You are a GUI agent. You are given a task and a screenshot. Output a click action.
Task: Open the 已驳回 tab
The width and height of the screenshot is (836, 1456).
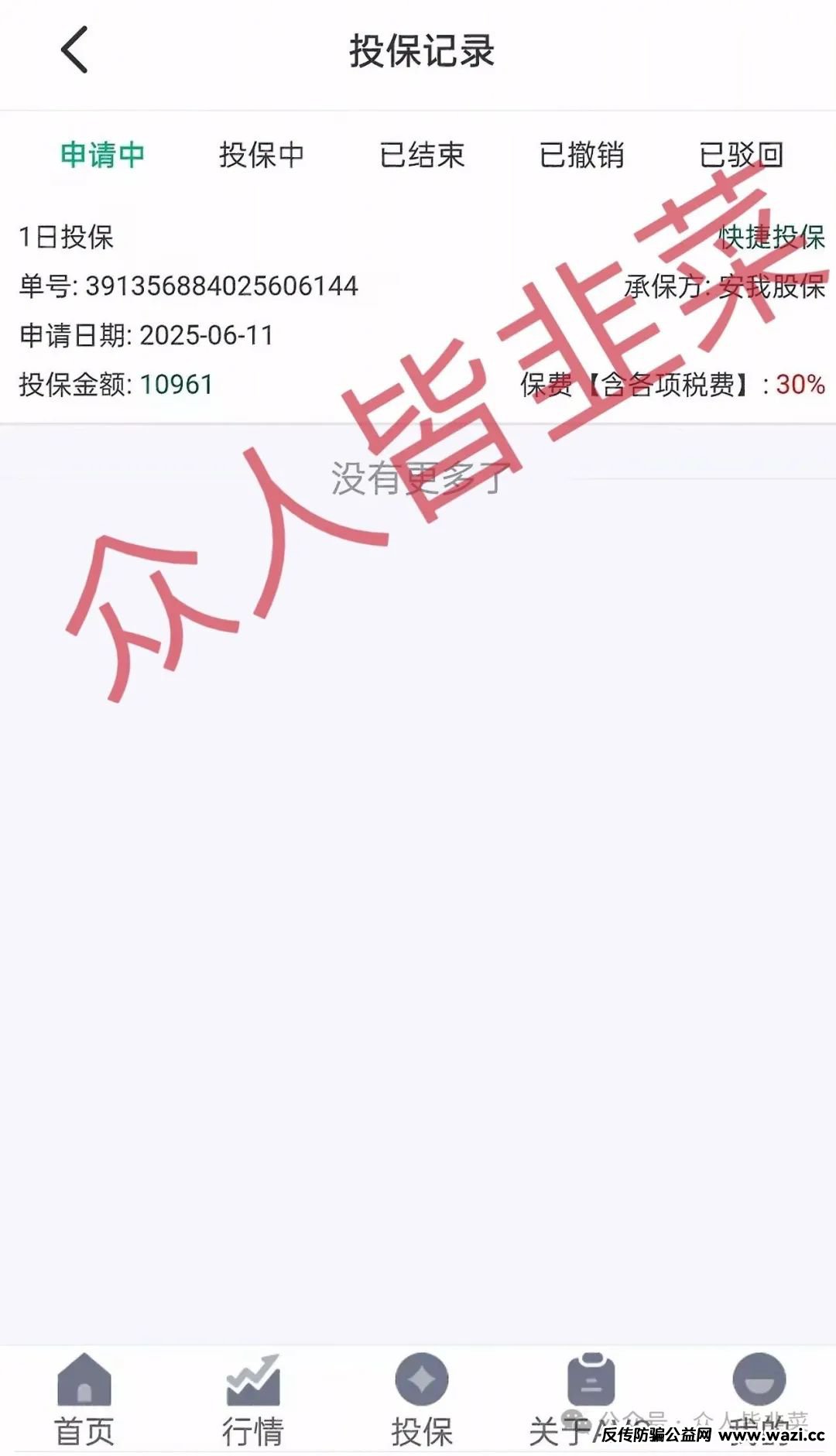point(742,155)
